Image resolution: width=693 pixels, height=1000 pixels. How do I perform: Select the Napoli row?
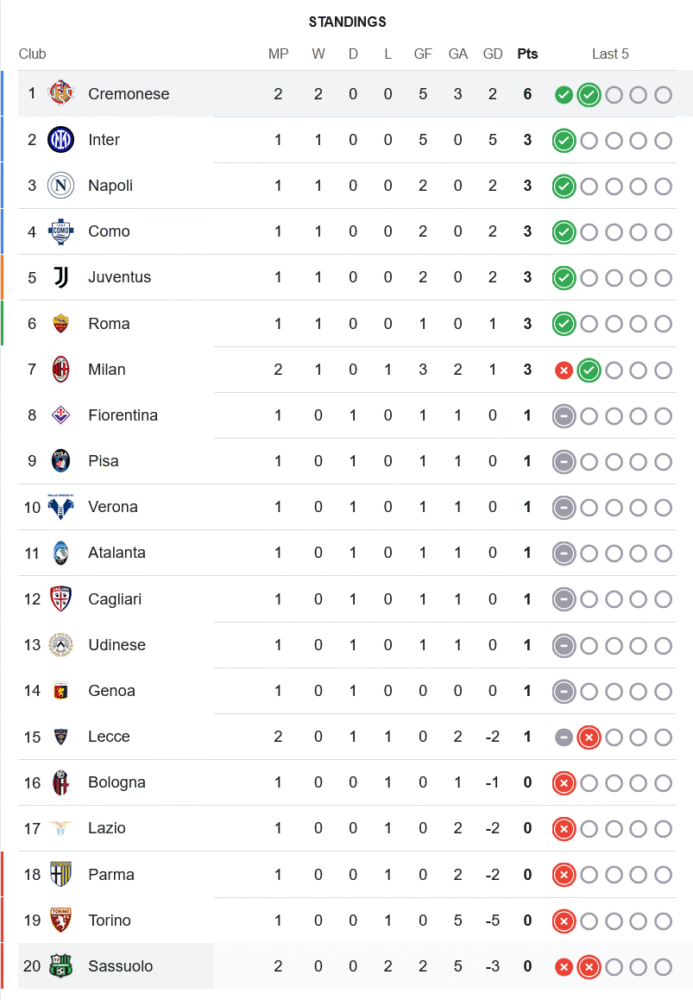[110, 186]
